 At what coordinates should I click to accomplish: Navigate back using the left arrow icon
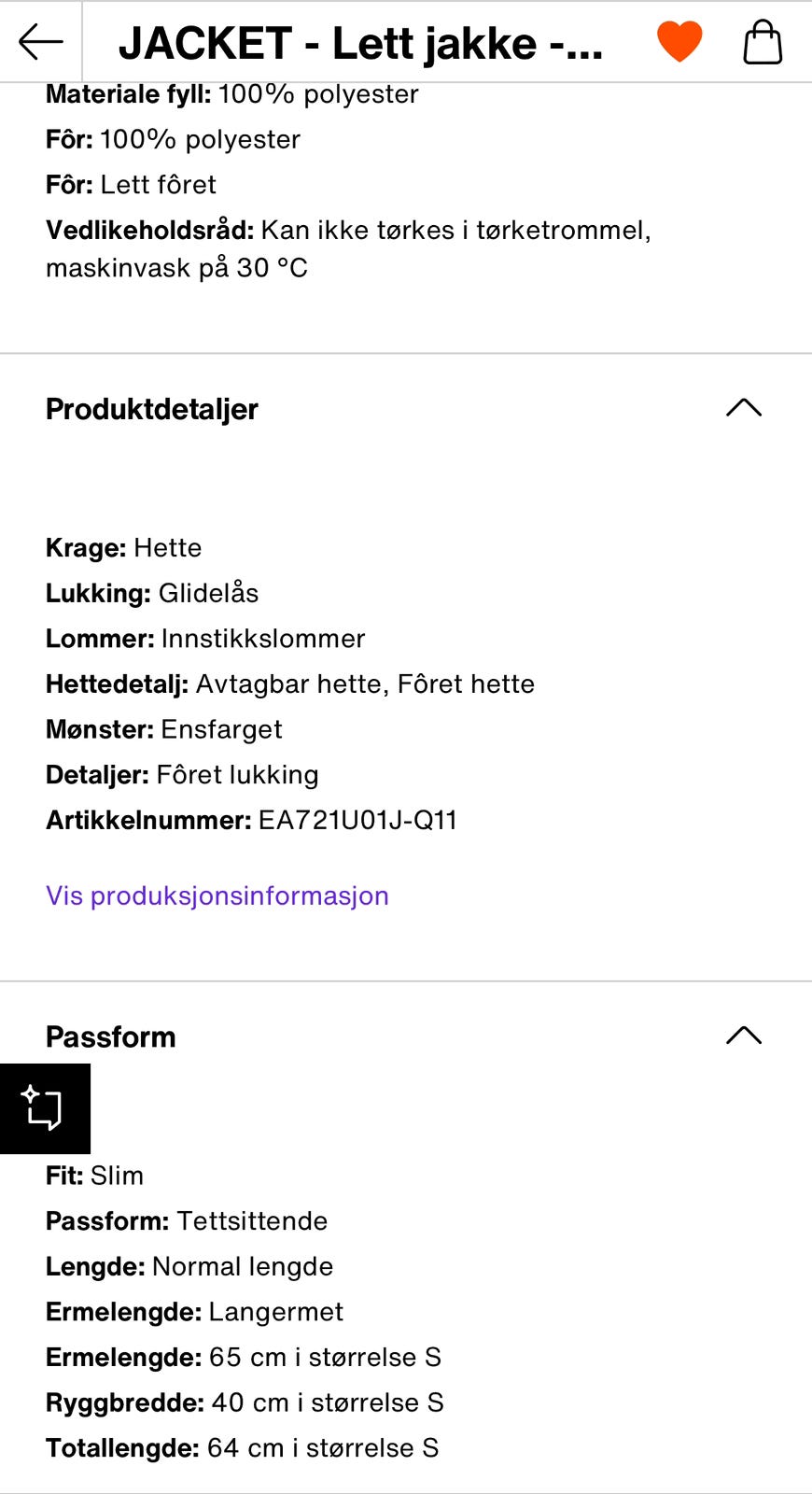tap(37, 40)
